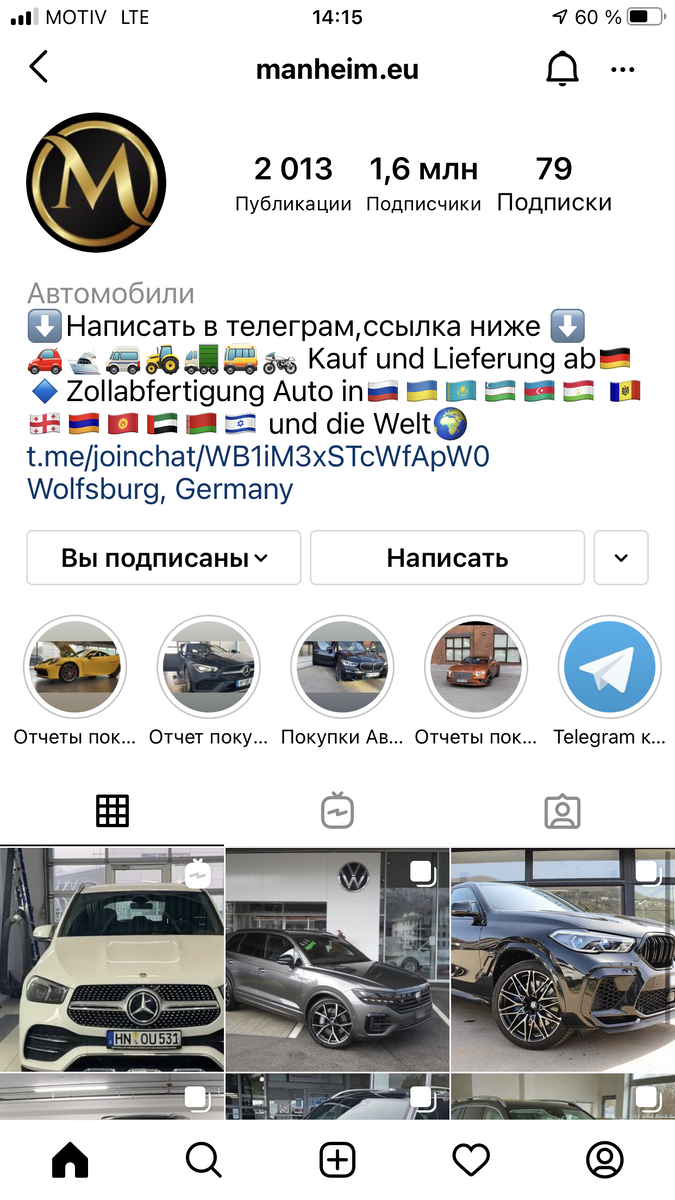Switch to the IGTV tab

coord(338,811)
